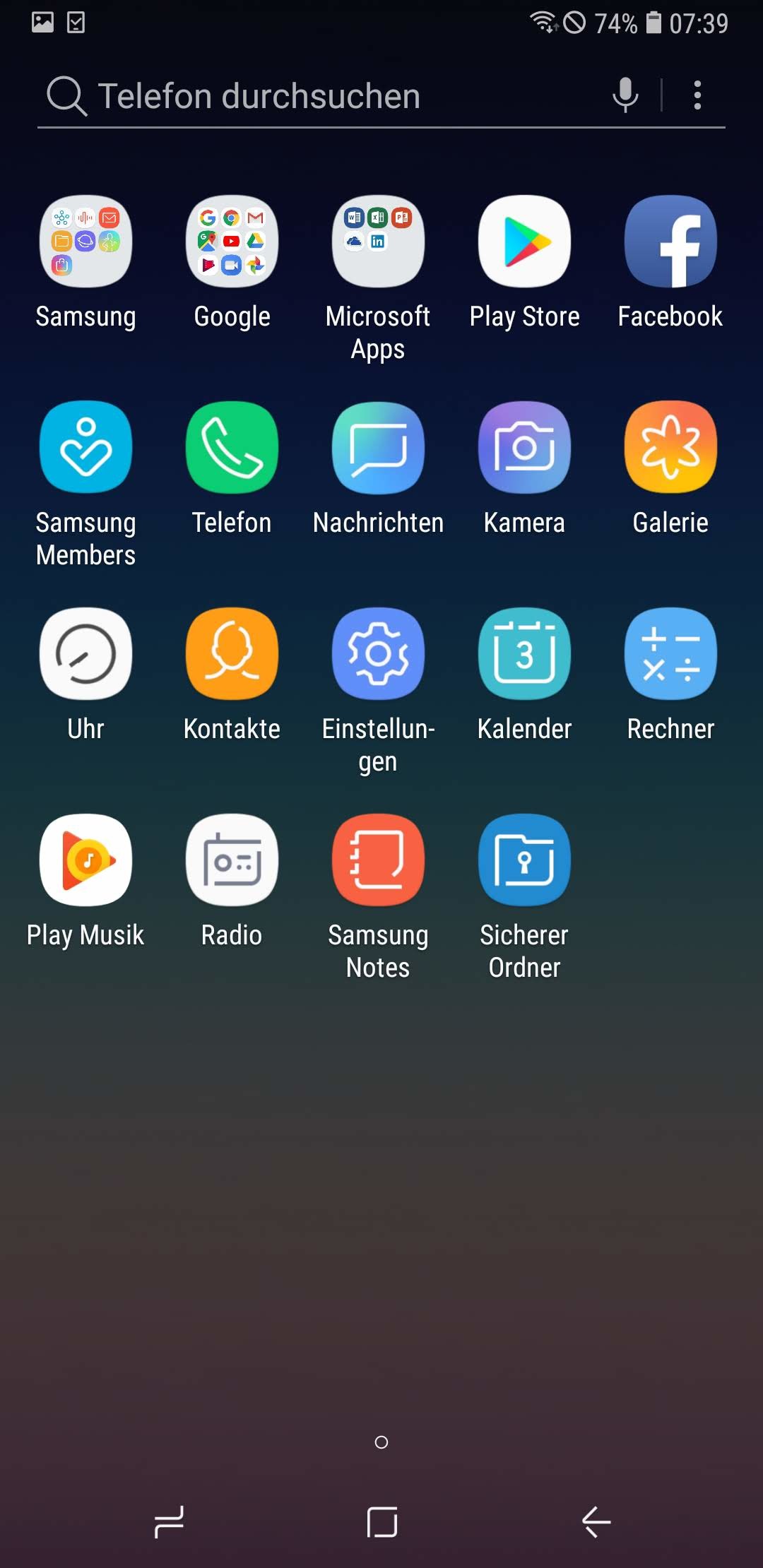
Task: Open Kontakte
Action: click(232, 654)
